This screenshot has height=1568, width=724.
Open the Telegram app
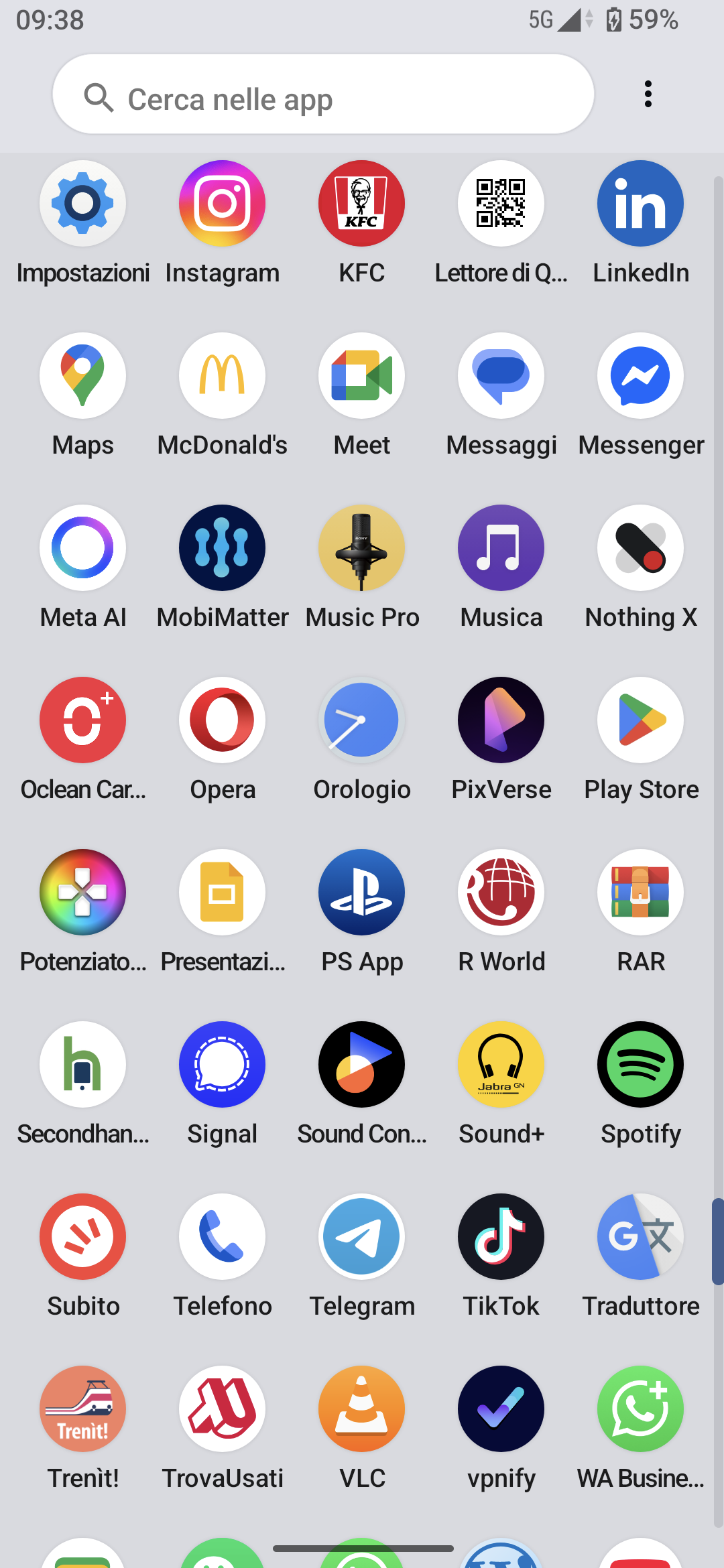pos(361,1237)
